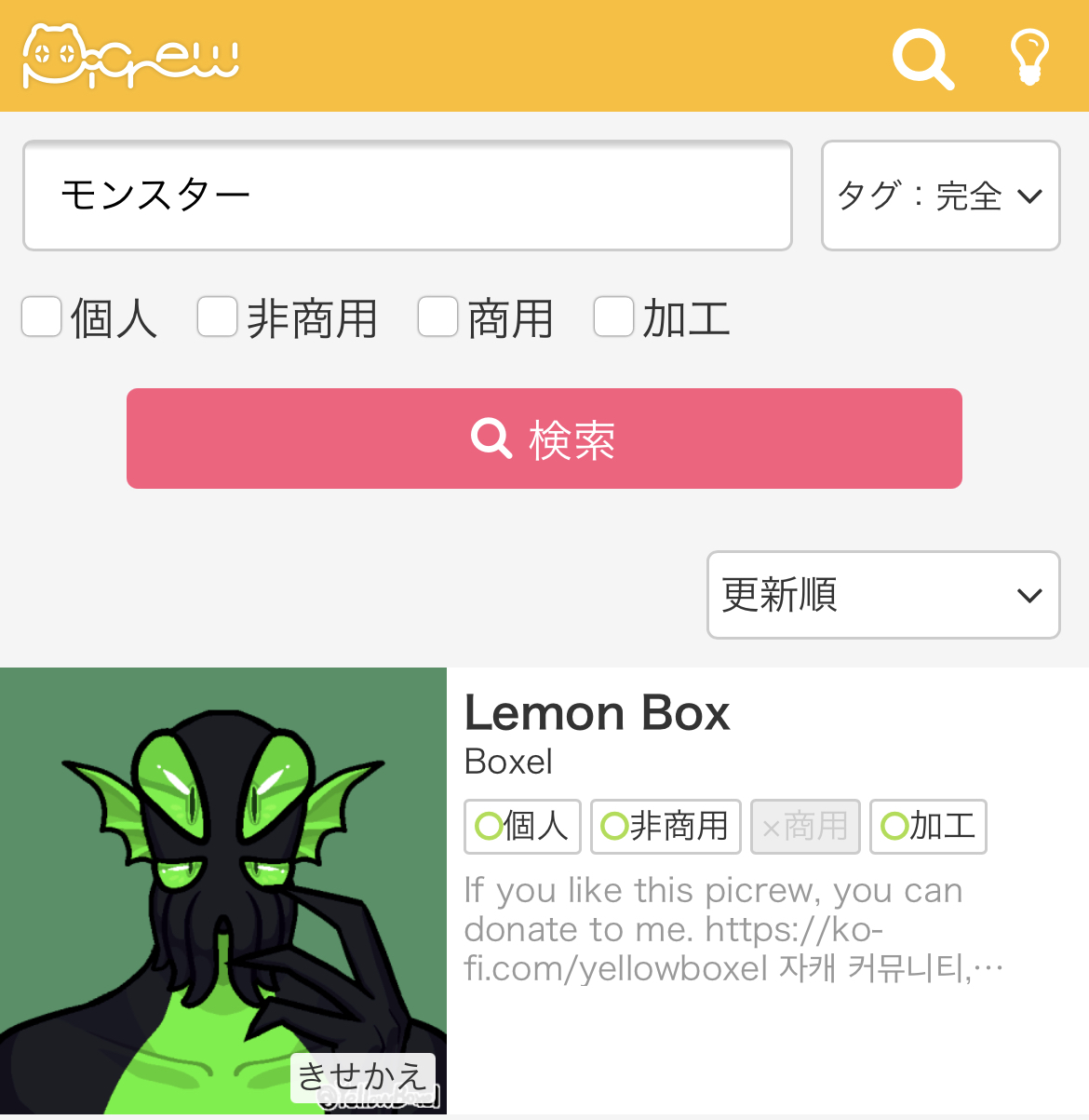The height and width of the screenshot is (1120, 1089).
Task: Tap the pink 検索 search button
Action: 544,439
